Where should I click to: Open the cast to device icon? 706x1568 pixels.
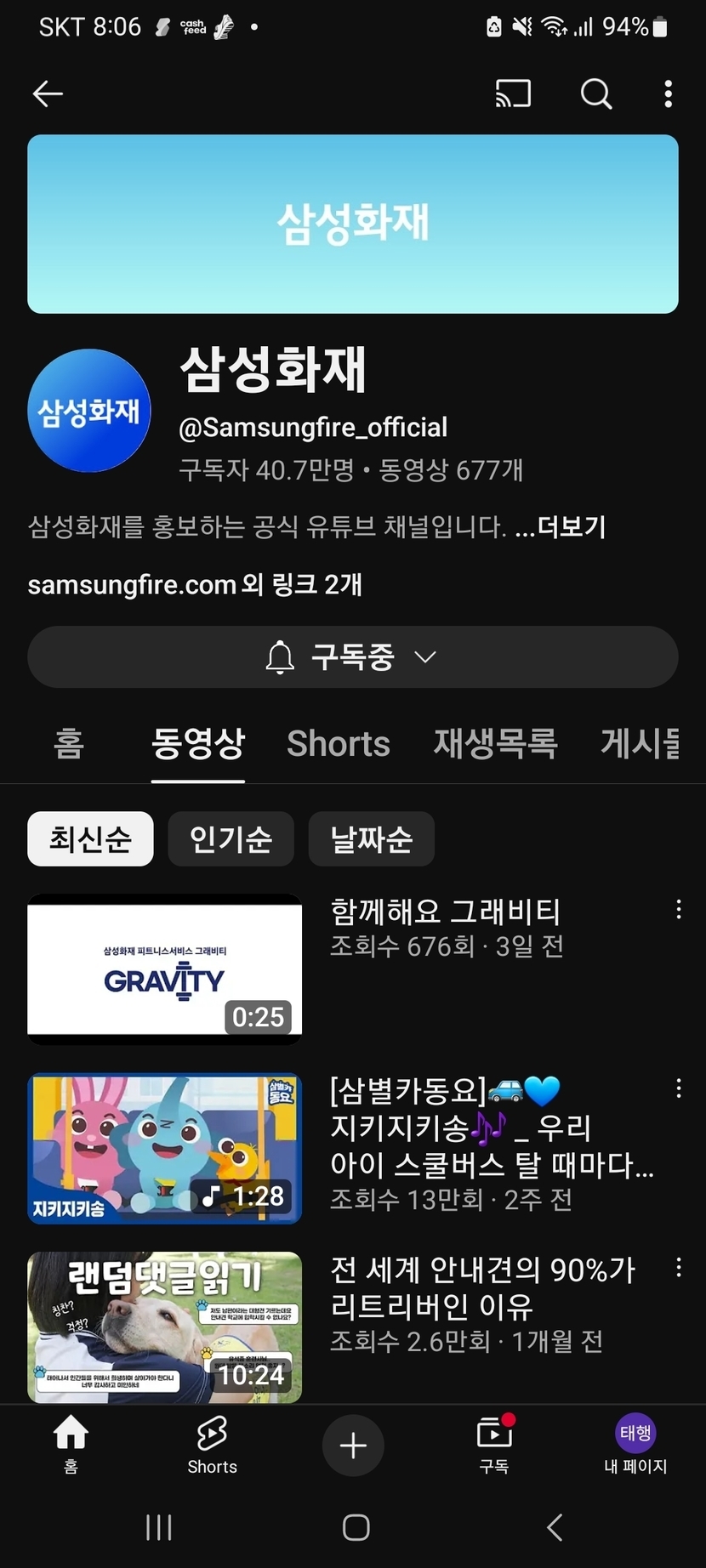click(x=513, y=94)
